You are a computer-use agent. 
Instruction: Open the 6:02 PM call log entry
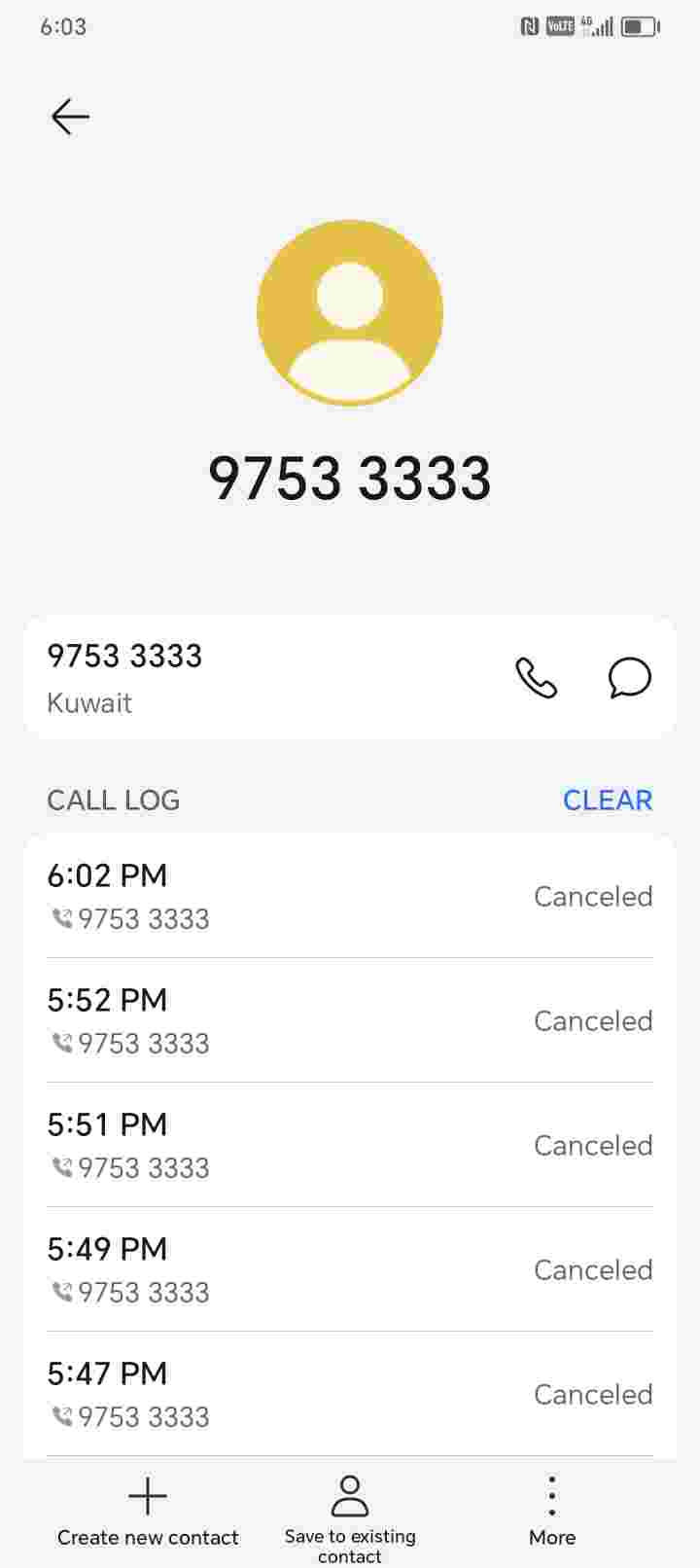(349, 896)
